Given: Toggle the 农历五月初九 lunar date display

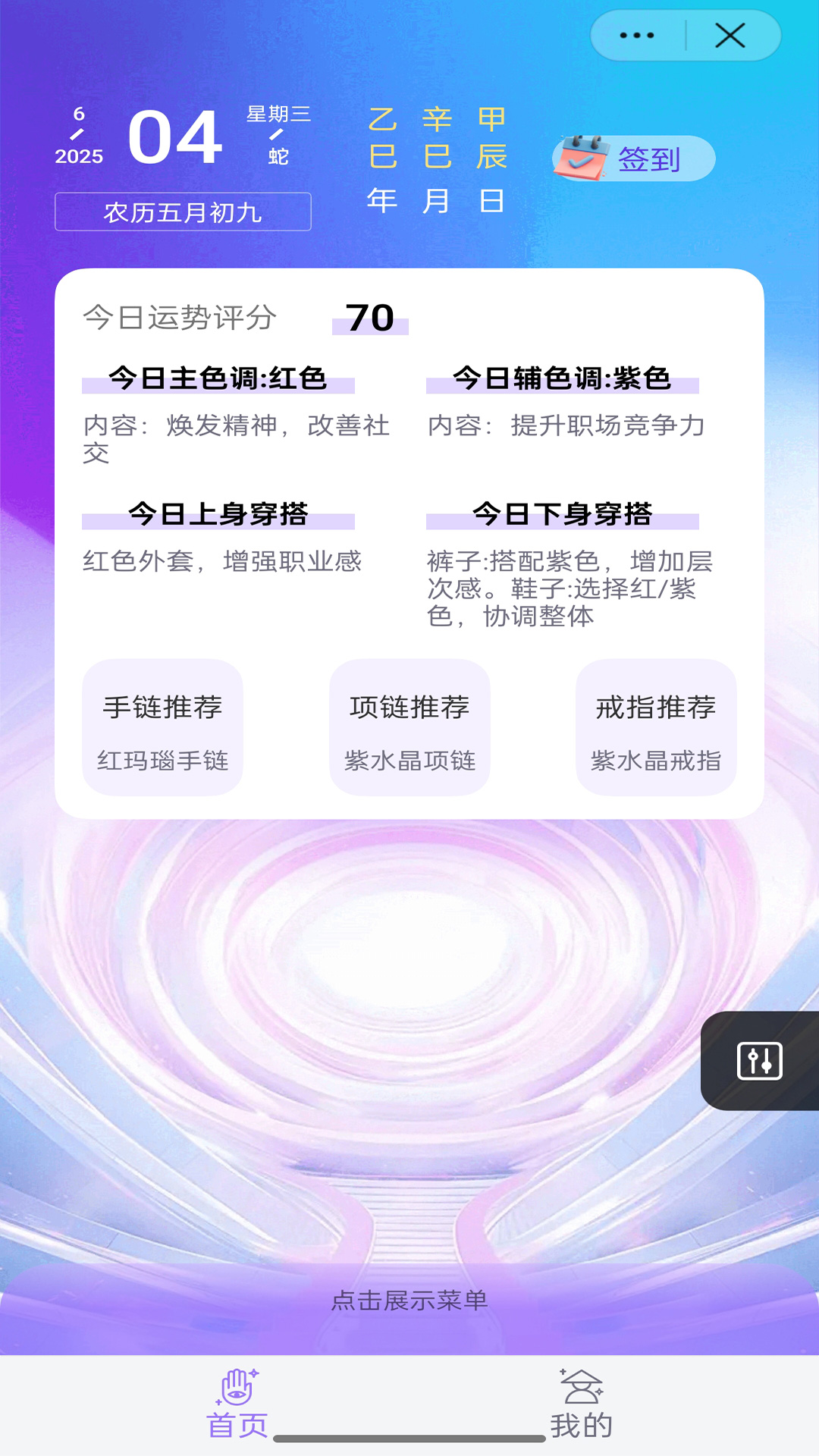Looking at the screenshot, I should tap(182, 212).
